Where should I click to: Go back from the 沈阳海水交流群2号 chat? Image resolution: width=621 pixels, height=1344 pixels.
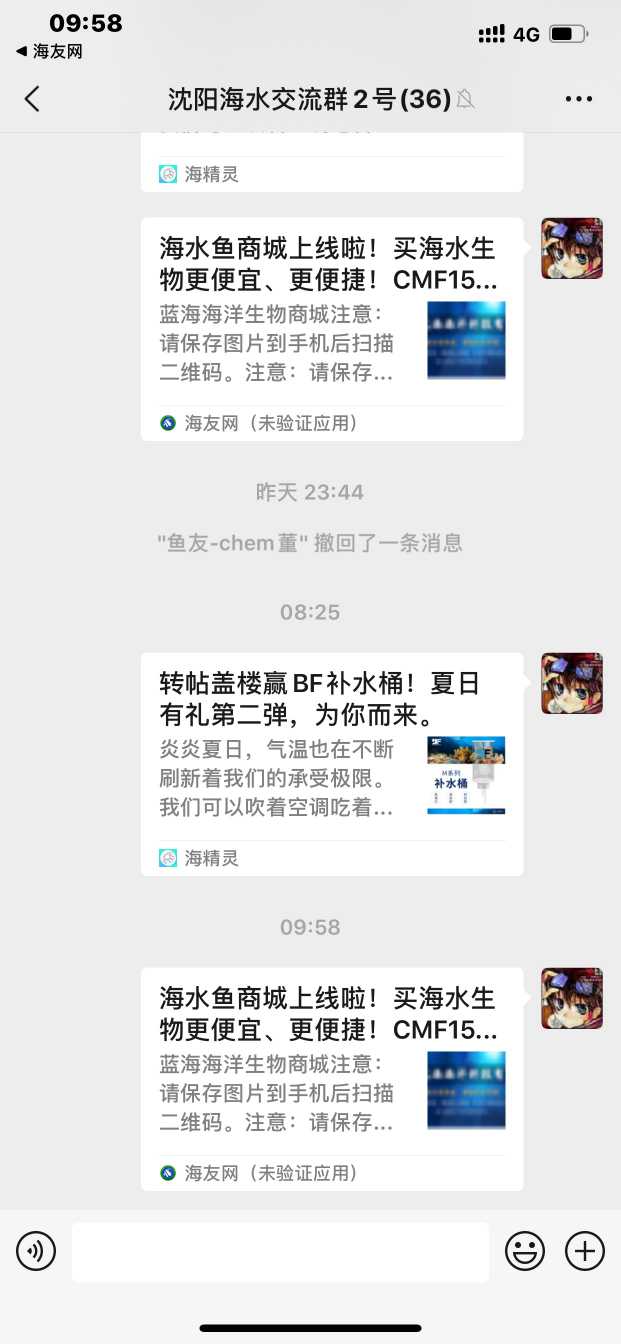(x=32, y=98)
